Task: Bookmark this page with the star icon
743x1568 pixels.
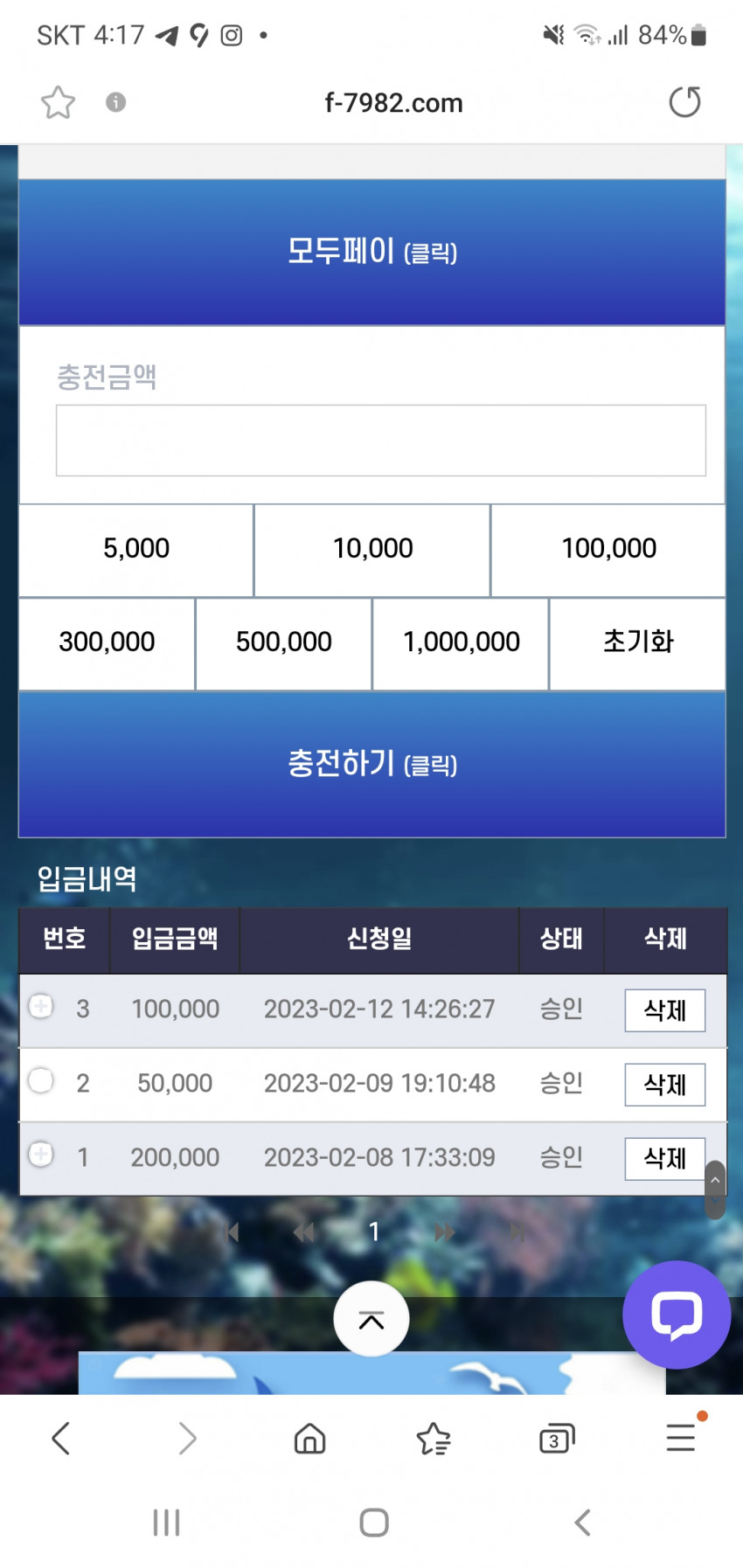Action: [x=58, y=102]
